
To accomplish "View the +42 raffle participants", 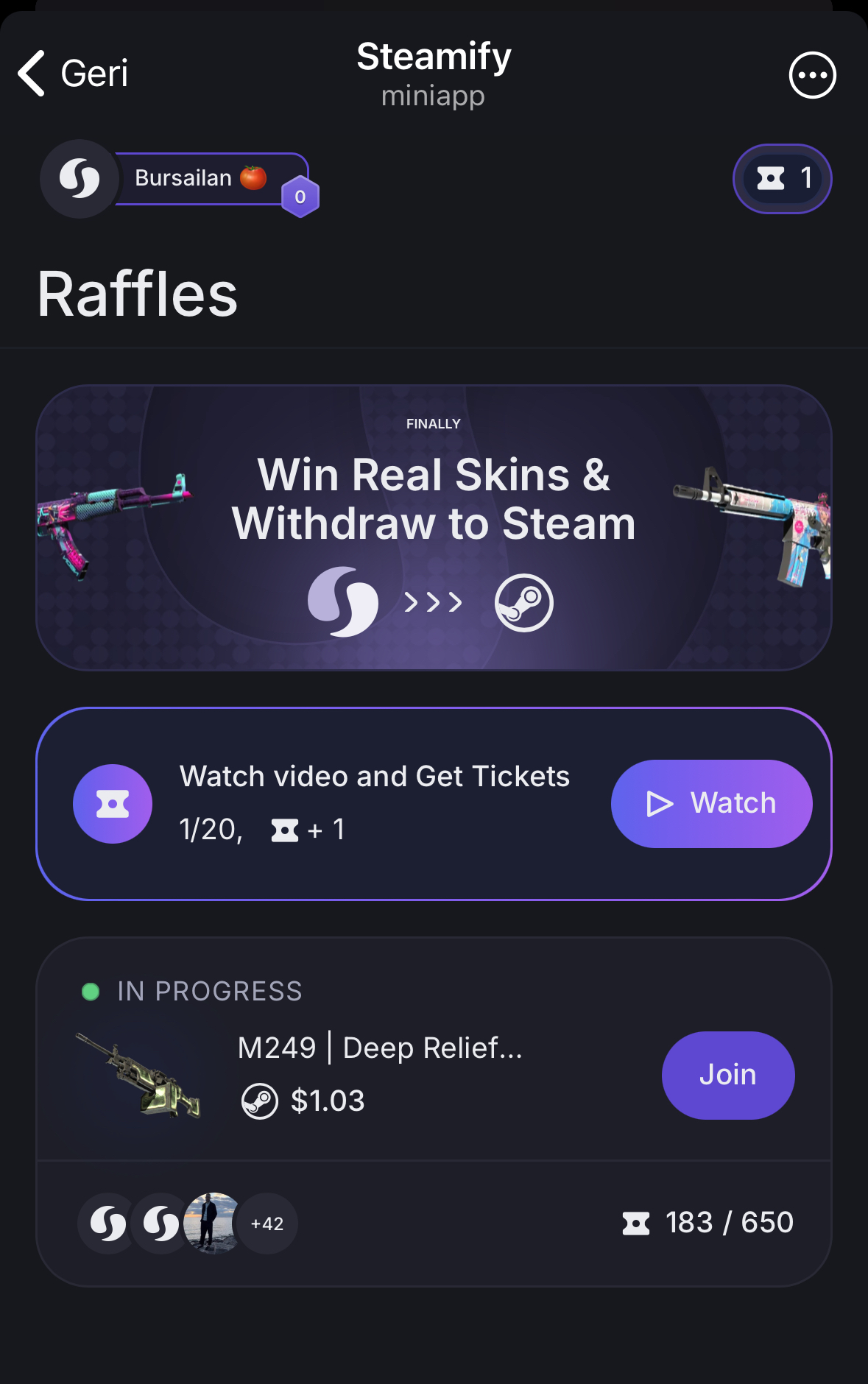I will pos(267,1224).
